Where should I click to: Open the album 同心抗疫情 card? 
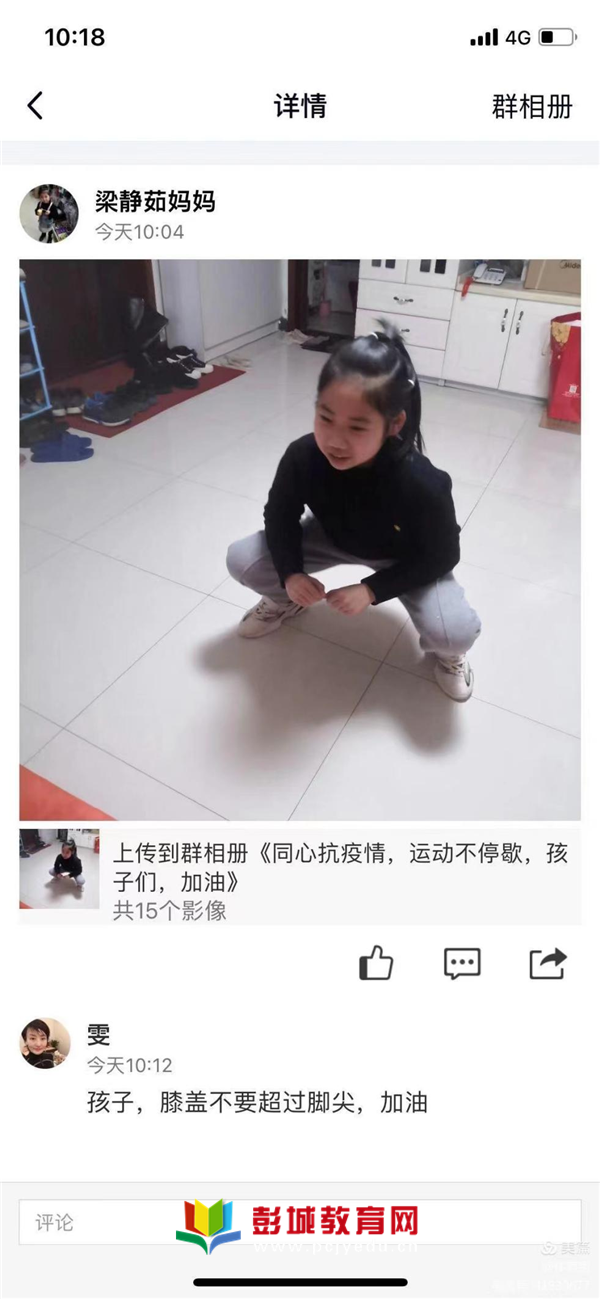300,868
